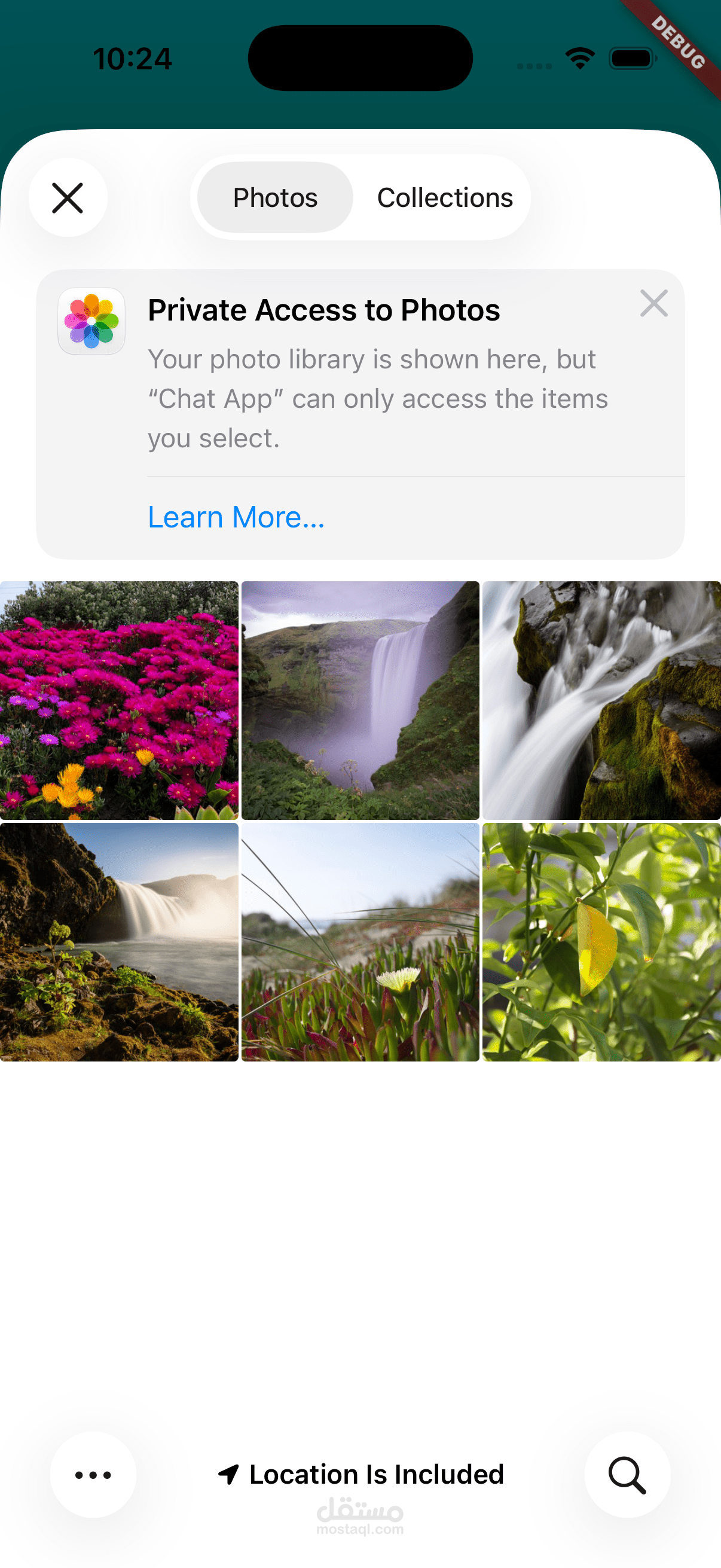The width and height of the screenshot is (721, 1568).
Task: Close the photo picker
Action: coord(68,198)
